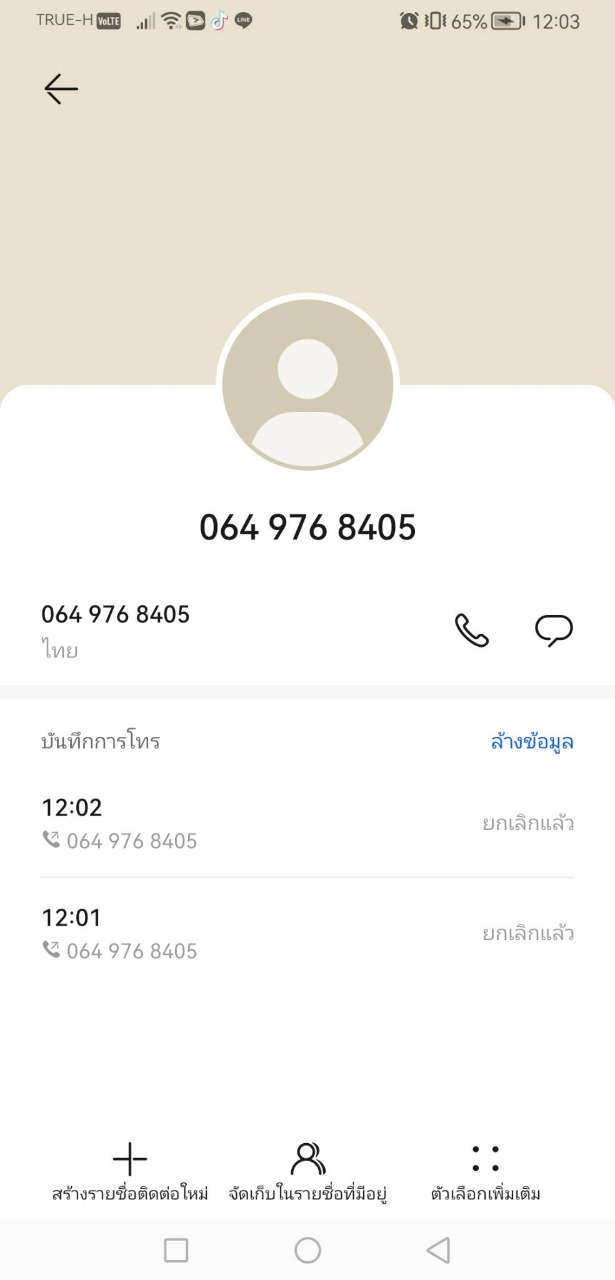The height and width of the screenshot is (1280, 615).
Task: Go back using the top arrow
Action: 61,89
